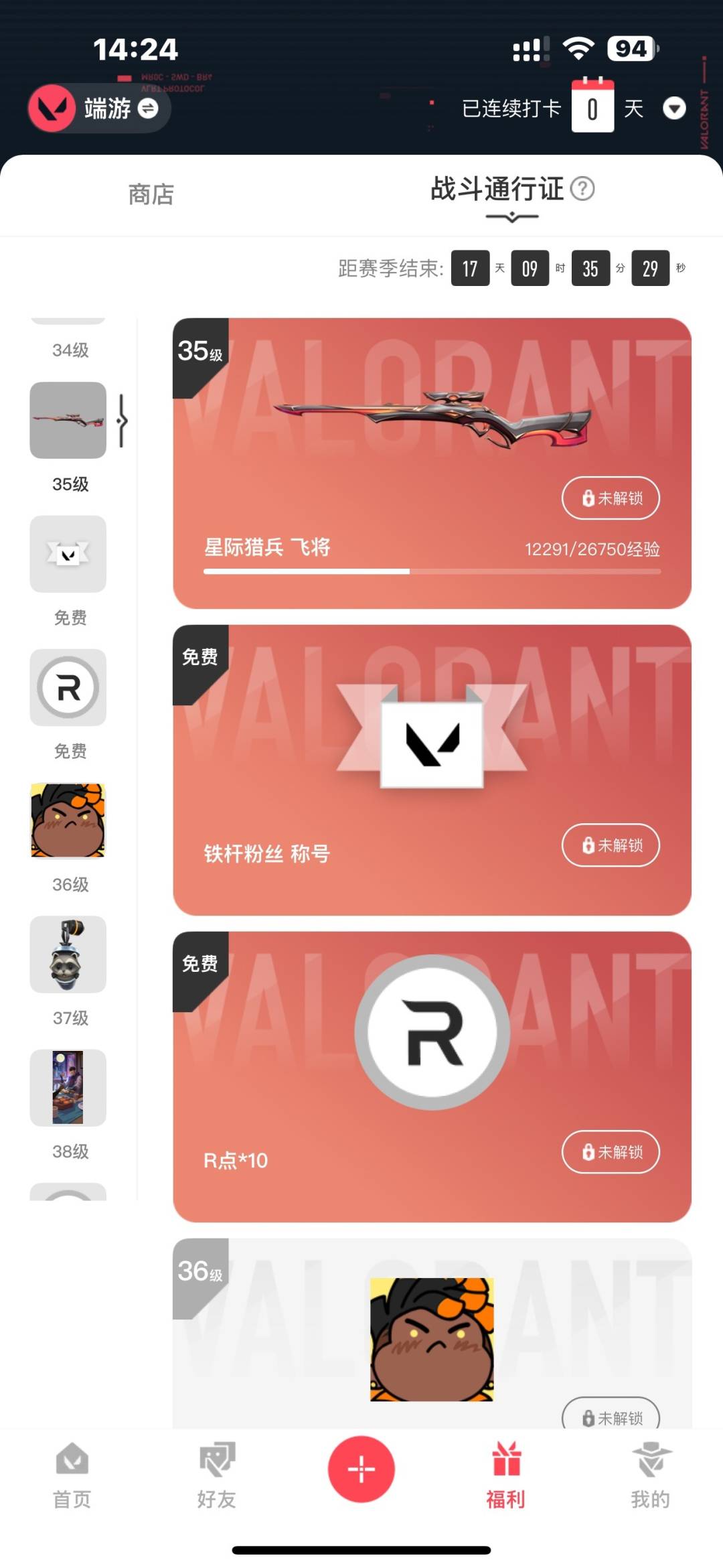Viewport: 723px width, 1568px height.
Task: Tap 未解锁 on the R点*10 card
Action: click(611, 1151)
